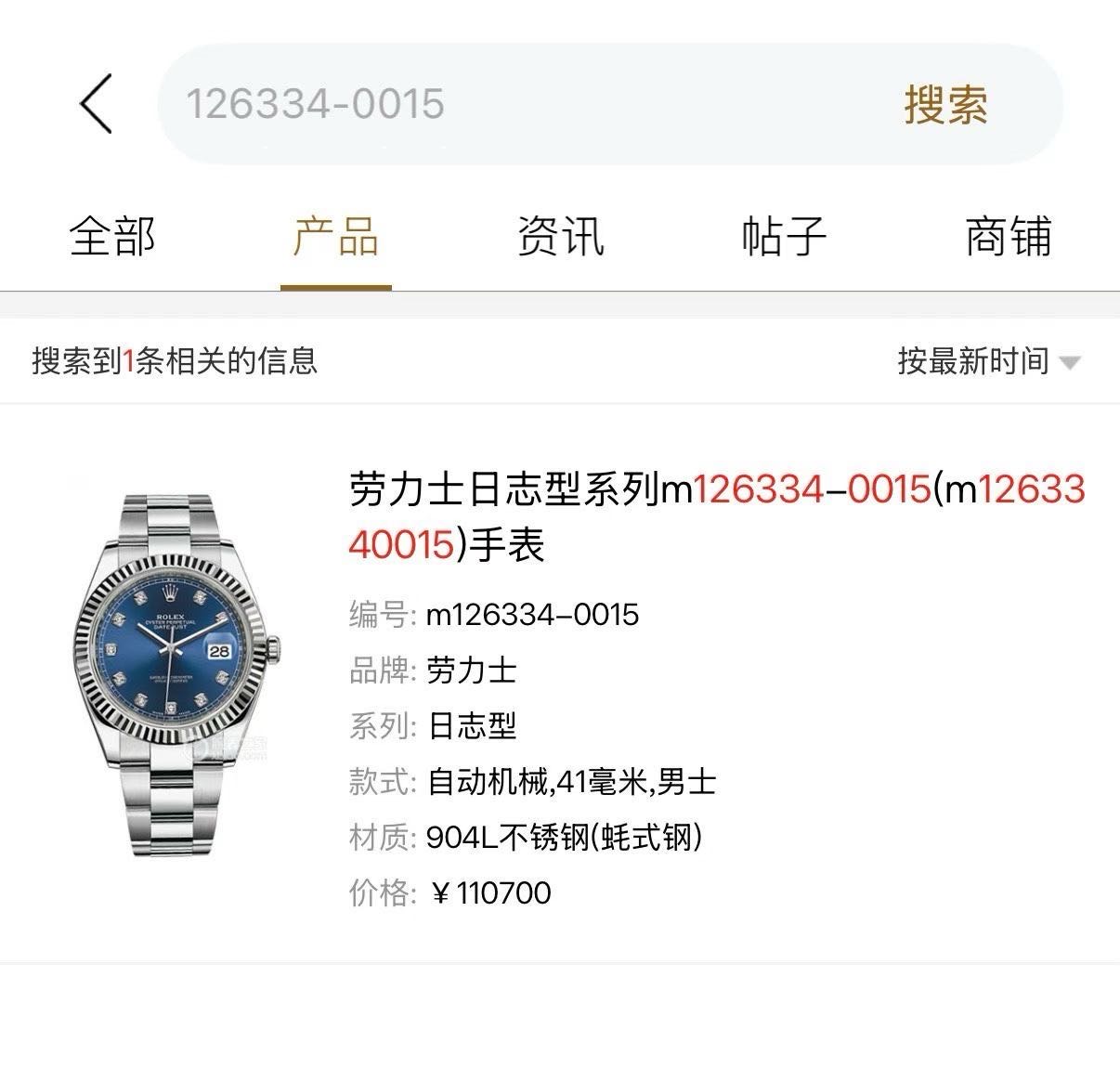Switch to the 全部 tab

(112, 237)
